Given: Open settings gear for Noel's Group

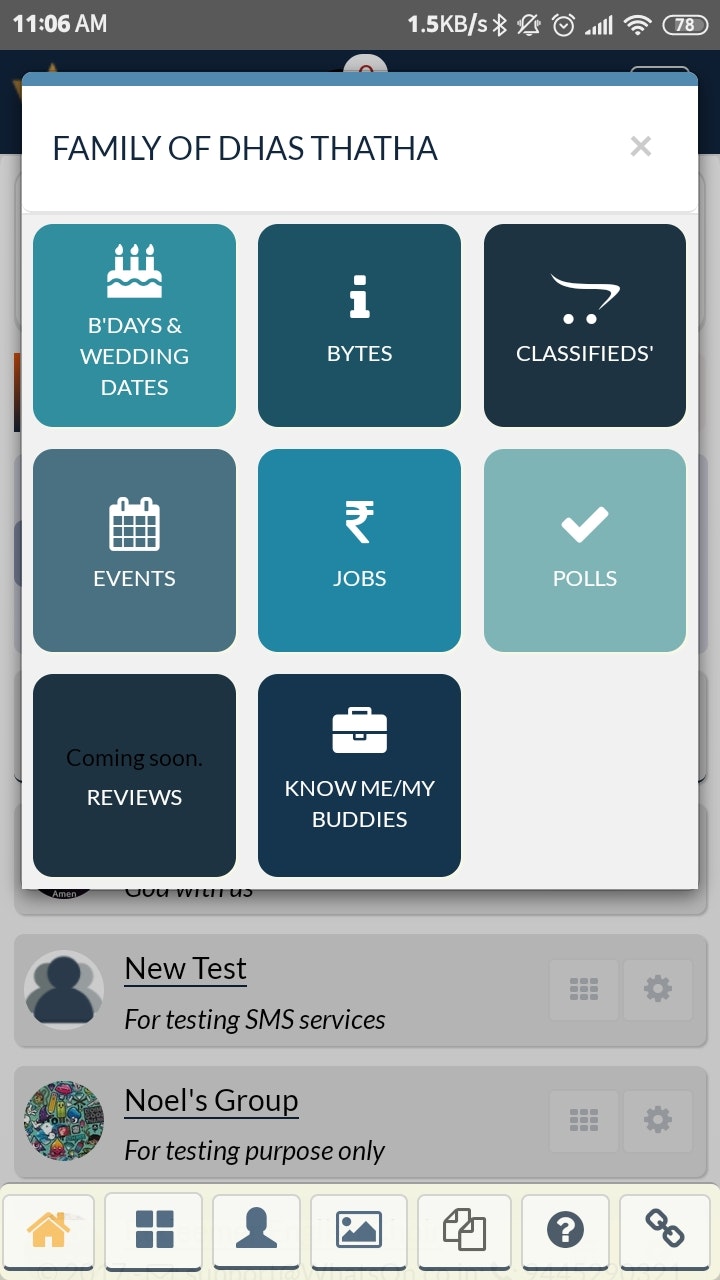Looking at the screenshot, I should point(657,1120).
